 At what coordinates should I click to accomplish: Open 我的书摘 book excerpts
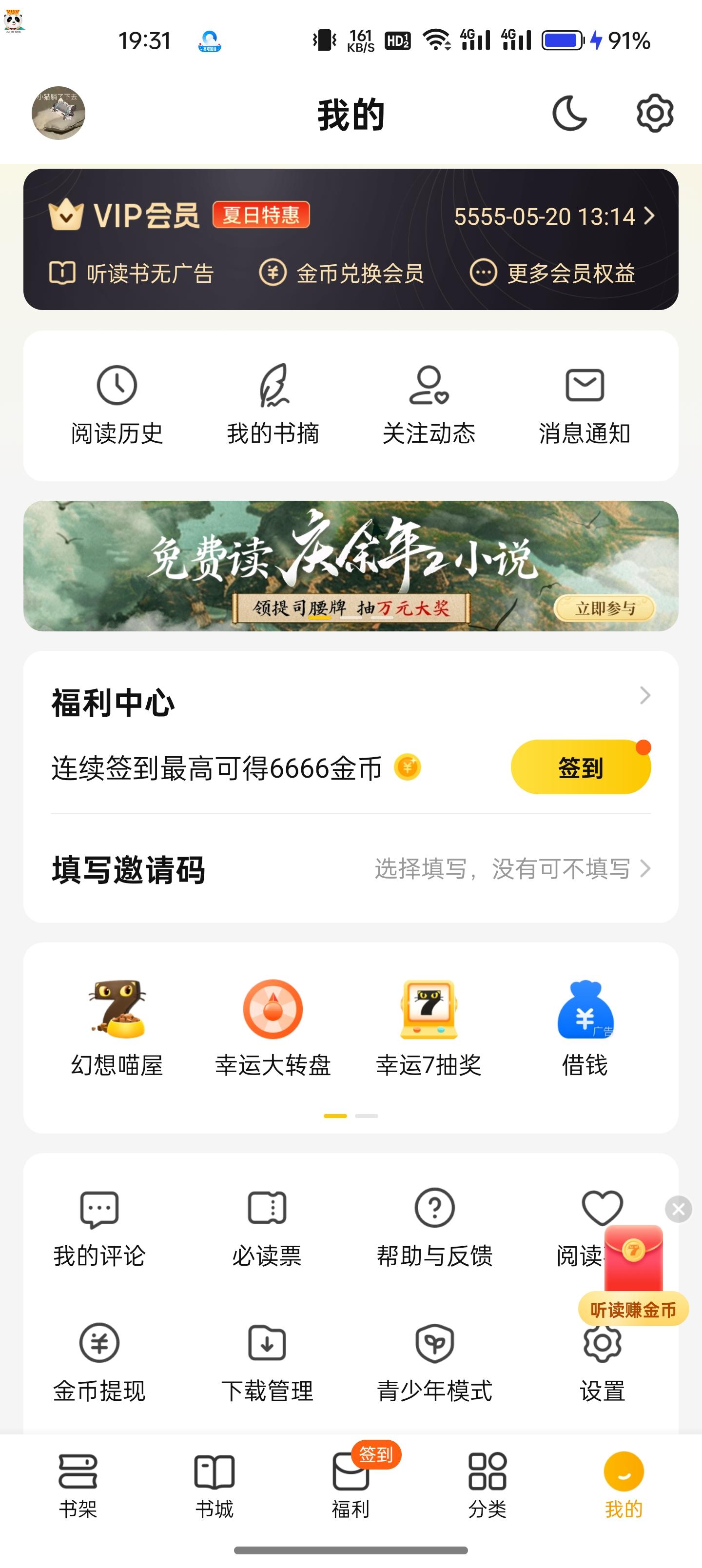[x=274, y=402]
